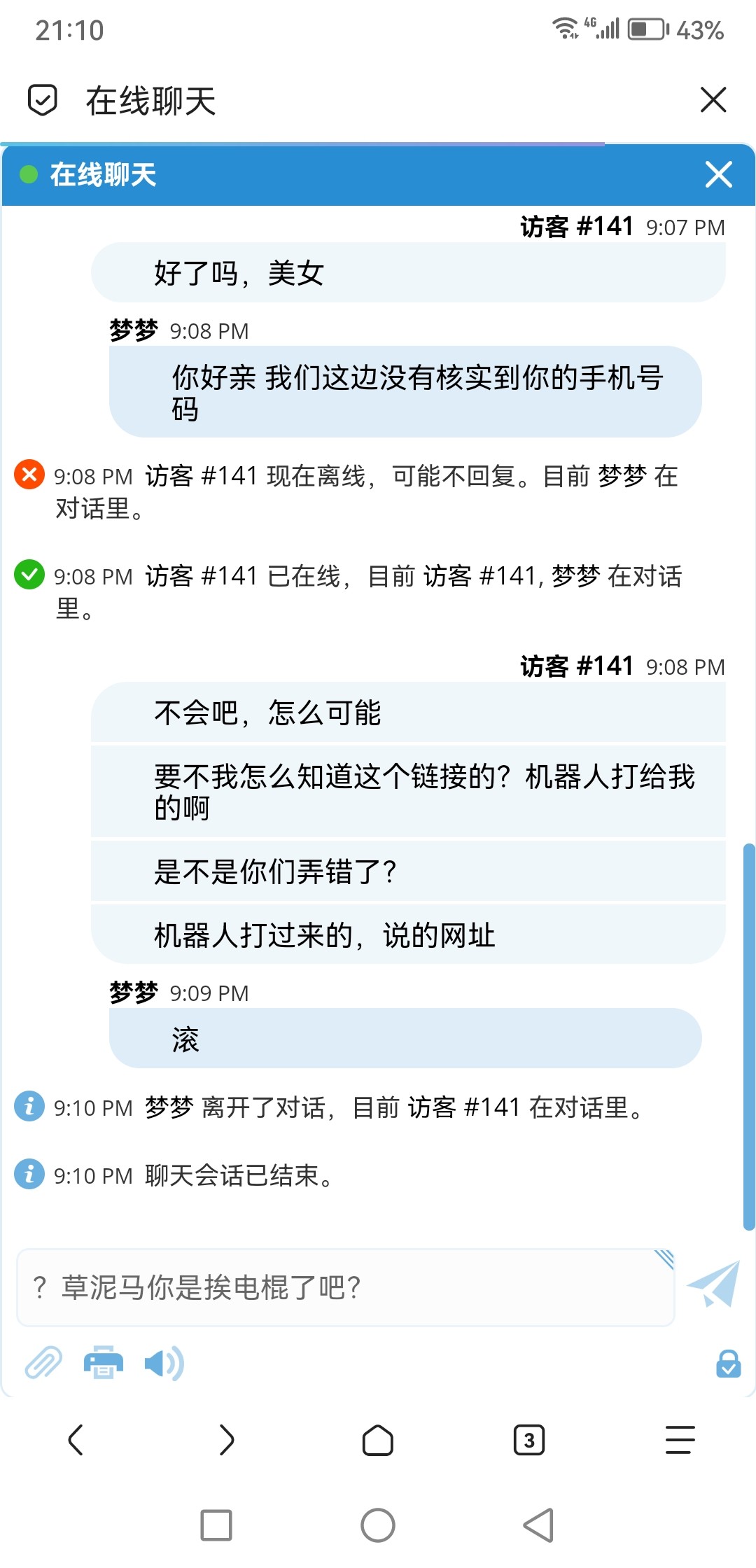The width and height of the screenshot is (756, 1568).
Task: Tap the lock icon at bottom right
Action: click(x=729, y=1364)
